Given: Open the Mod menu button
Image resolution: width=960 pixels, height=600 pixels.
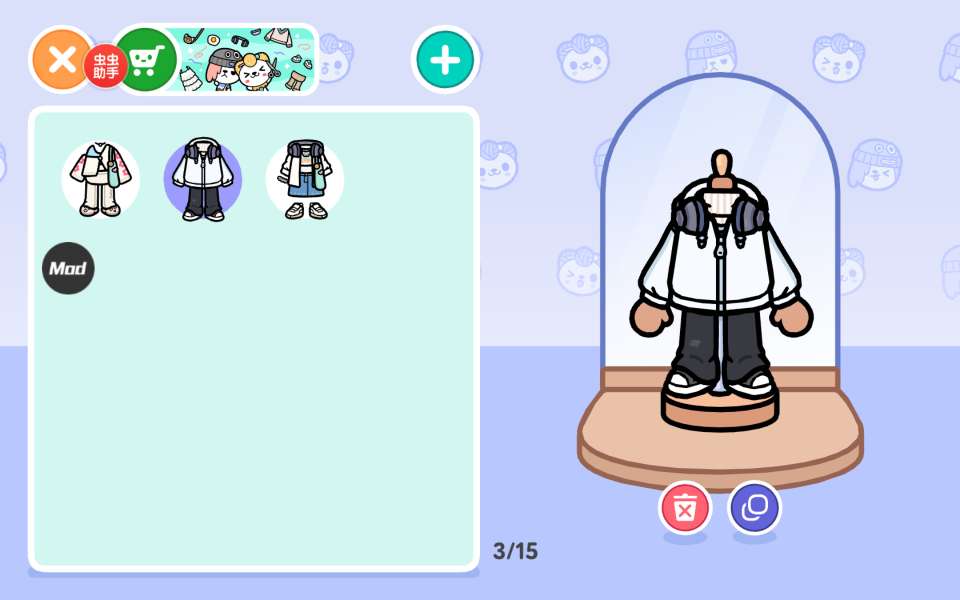Looking at the screenshot, I should 68,268.
